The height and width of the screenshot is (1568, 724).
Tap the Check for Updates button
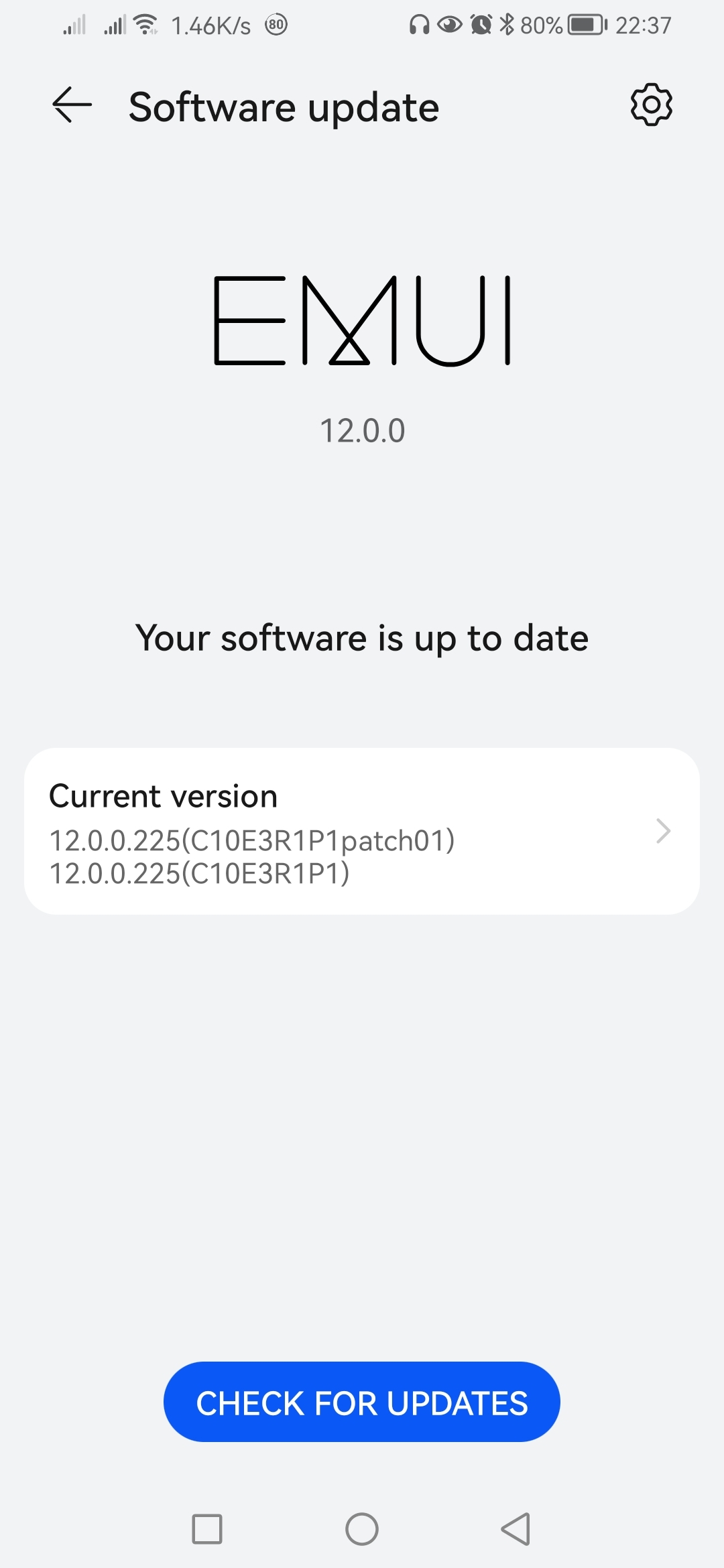362,1402
